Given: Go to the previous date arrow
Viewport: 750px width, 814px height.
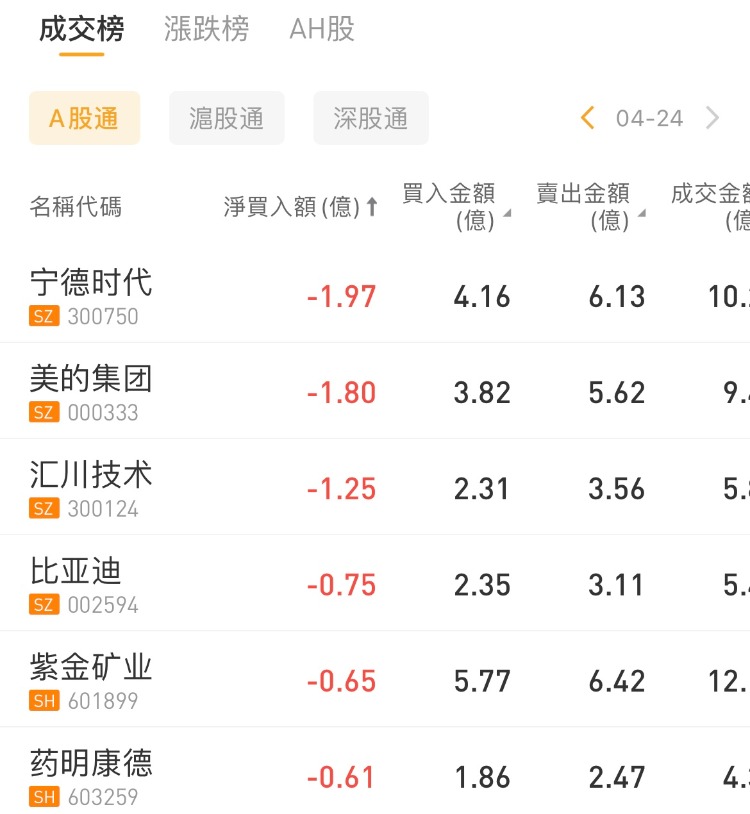Looking at the screenshot, I should click(588, 118).
